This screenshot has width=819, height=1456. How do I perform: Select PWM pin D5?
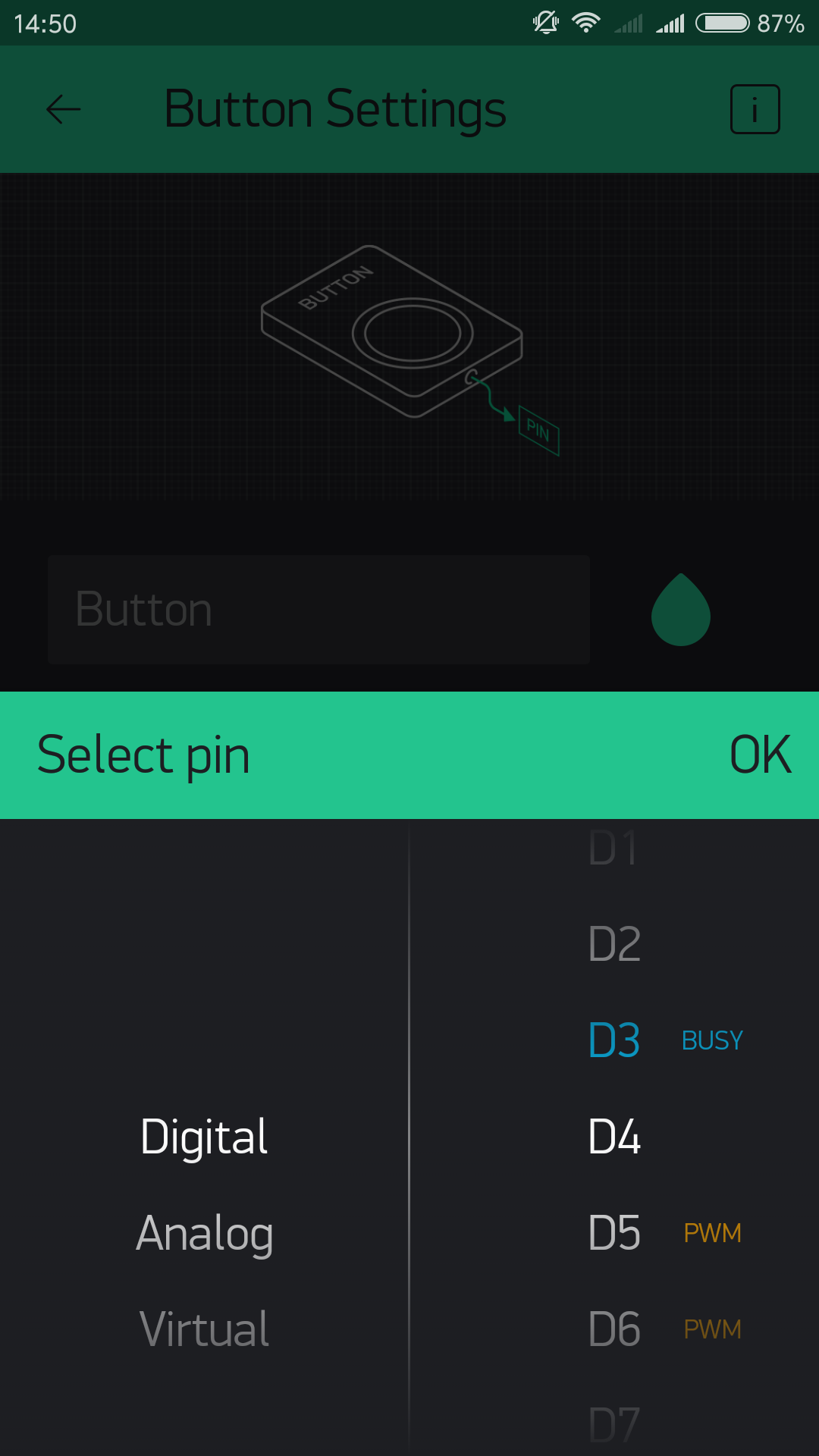614,1233
